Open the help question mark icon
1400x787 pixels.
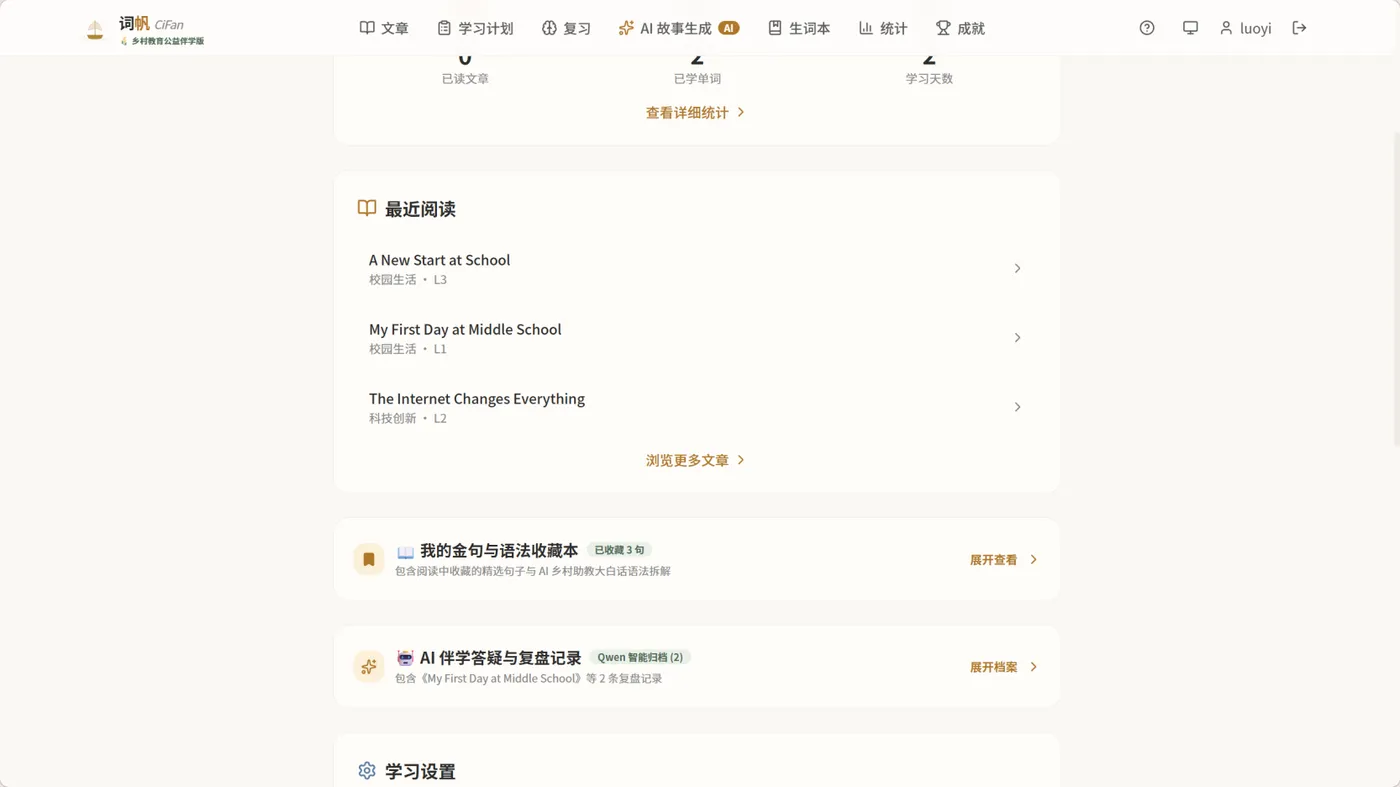click(x=1147, y=28)
